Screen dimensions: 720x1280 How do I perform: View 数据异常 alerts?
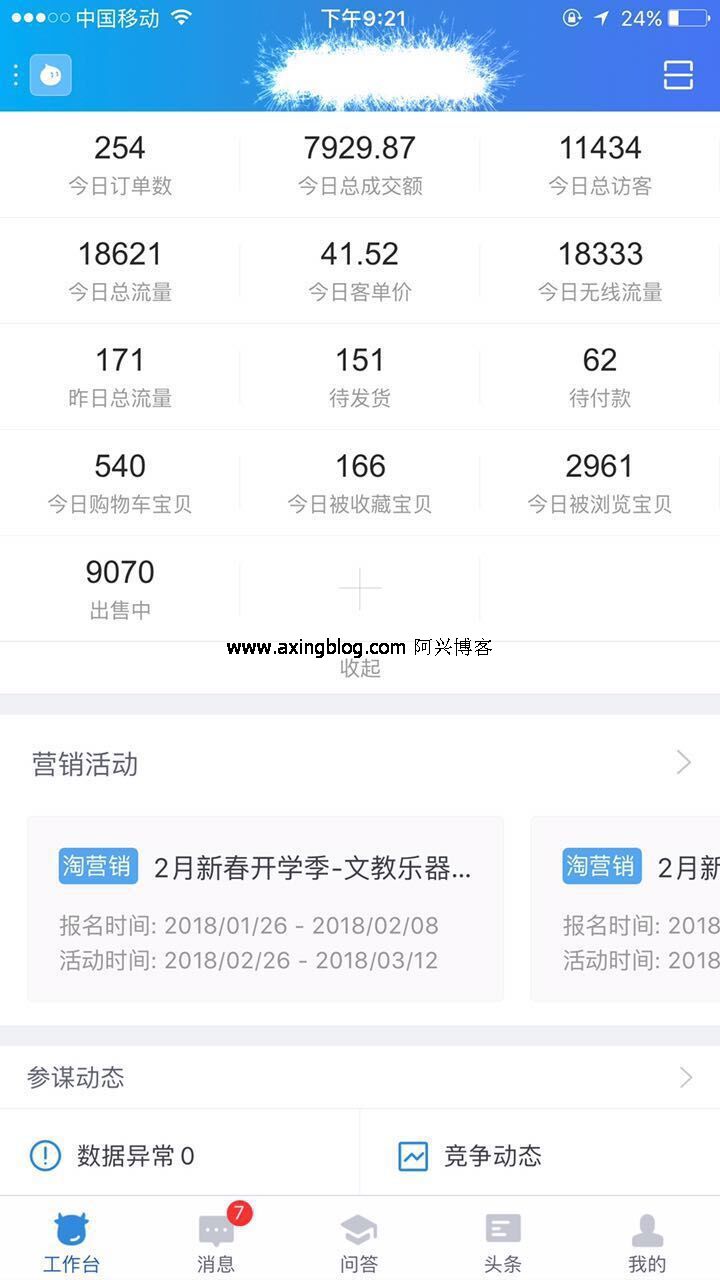(180, 1156)
